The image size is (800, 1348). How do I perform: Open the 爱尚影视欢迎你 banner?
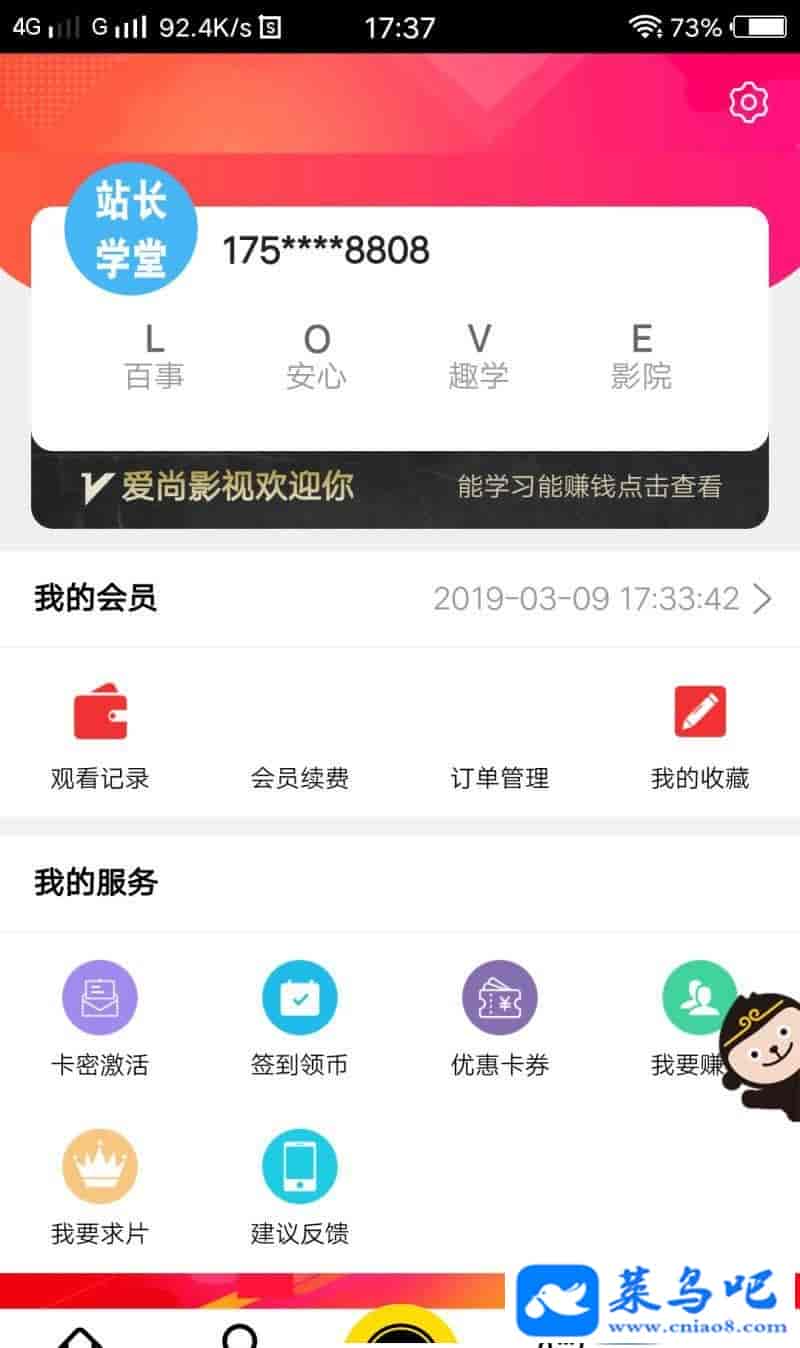(400, 488)
